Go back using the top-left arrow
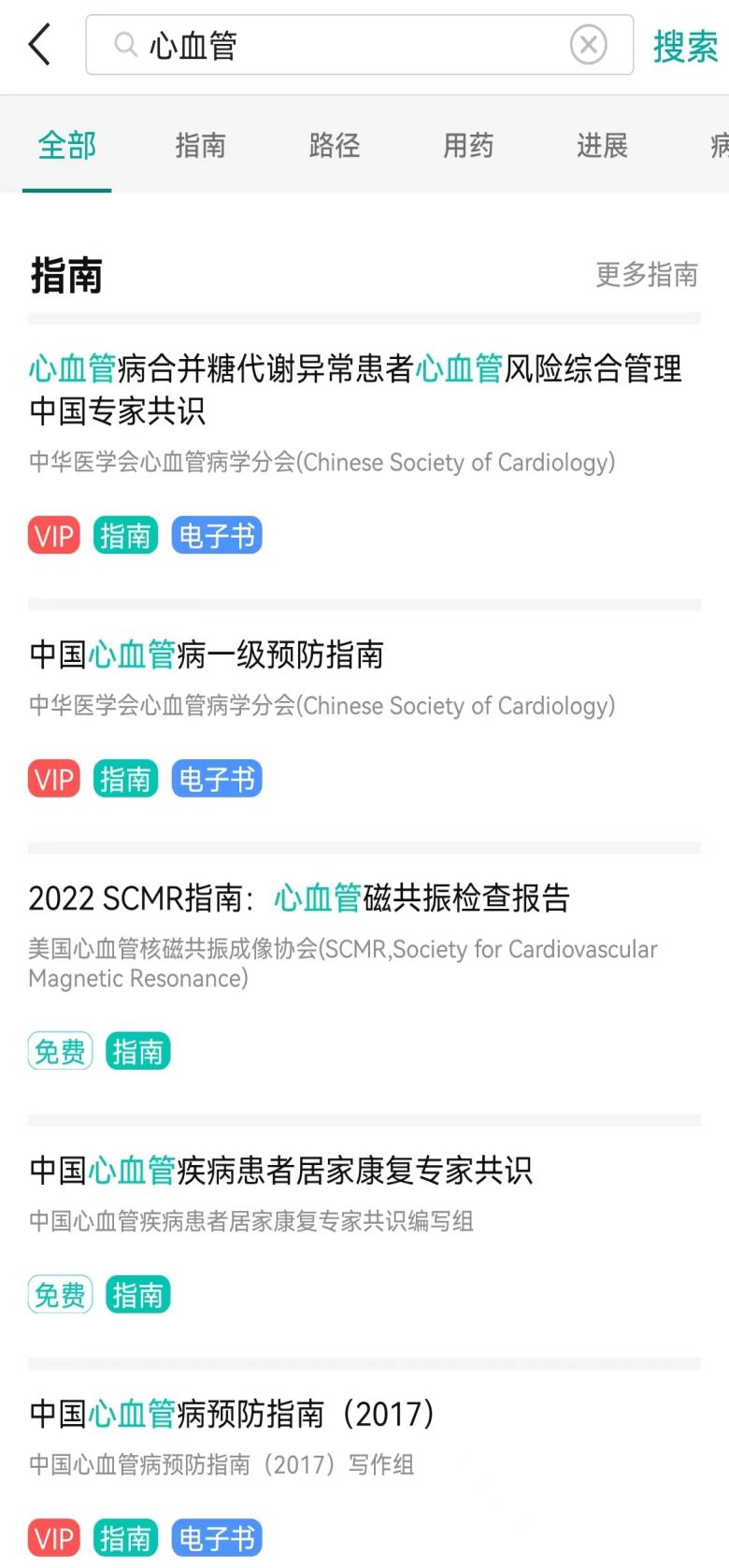This screenshot has height=1568, width=729. coord(39,45)
